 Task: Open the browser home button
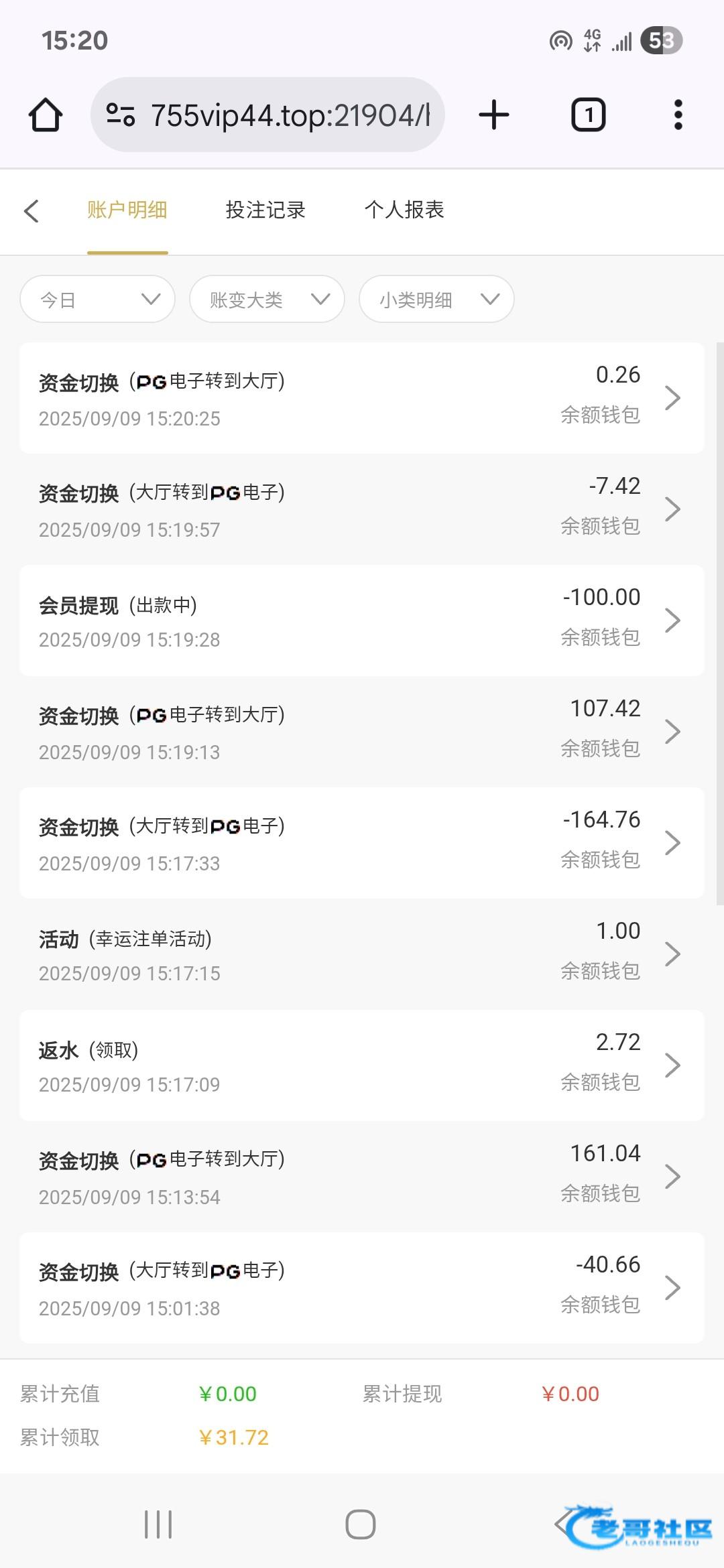tap(46, 115)
